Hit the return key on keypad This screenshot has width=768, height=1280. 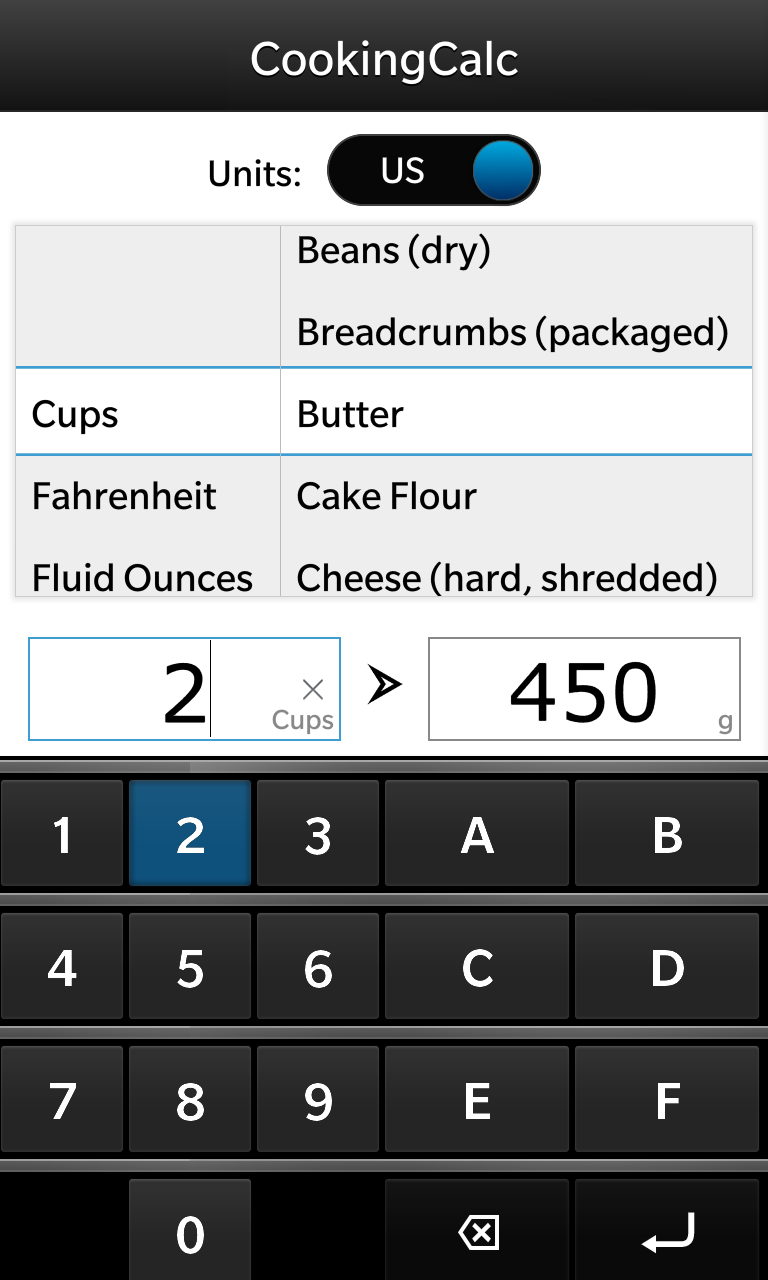(x=667, y=1231)
